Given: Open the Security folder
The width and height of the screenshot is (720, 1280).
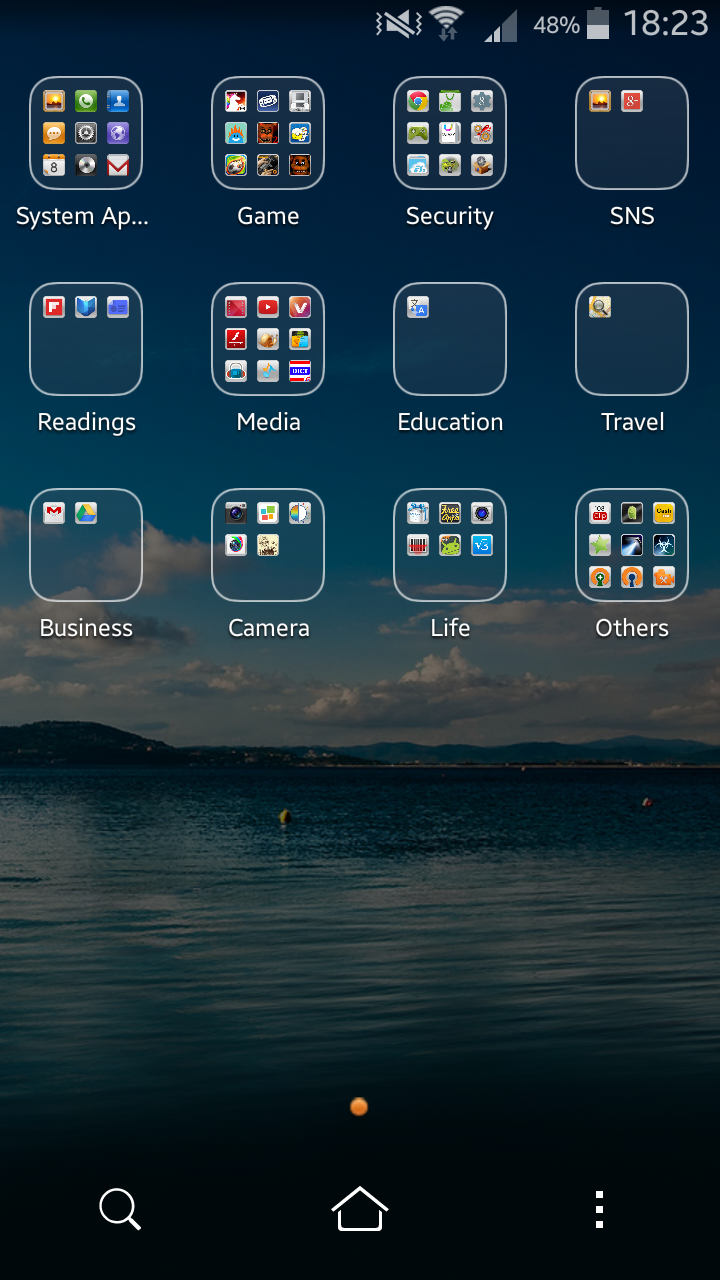Looking at the screenshot, I should point(450,133).
